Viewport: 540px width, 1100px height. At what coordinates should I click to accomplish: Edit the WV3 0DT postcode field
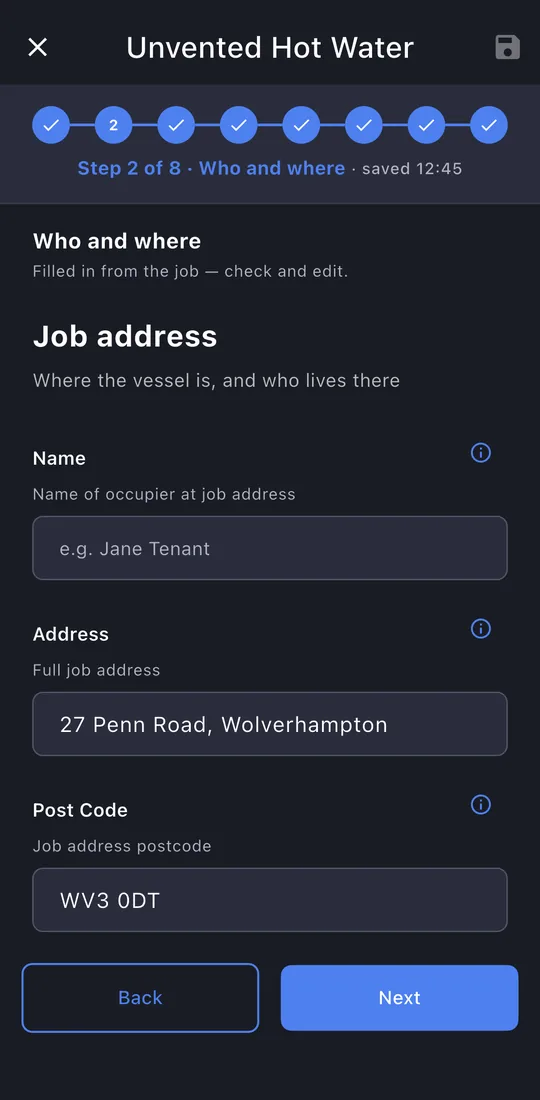pos(270,900)
